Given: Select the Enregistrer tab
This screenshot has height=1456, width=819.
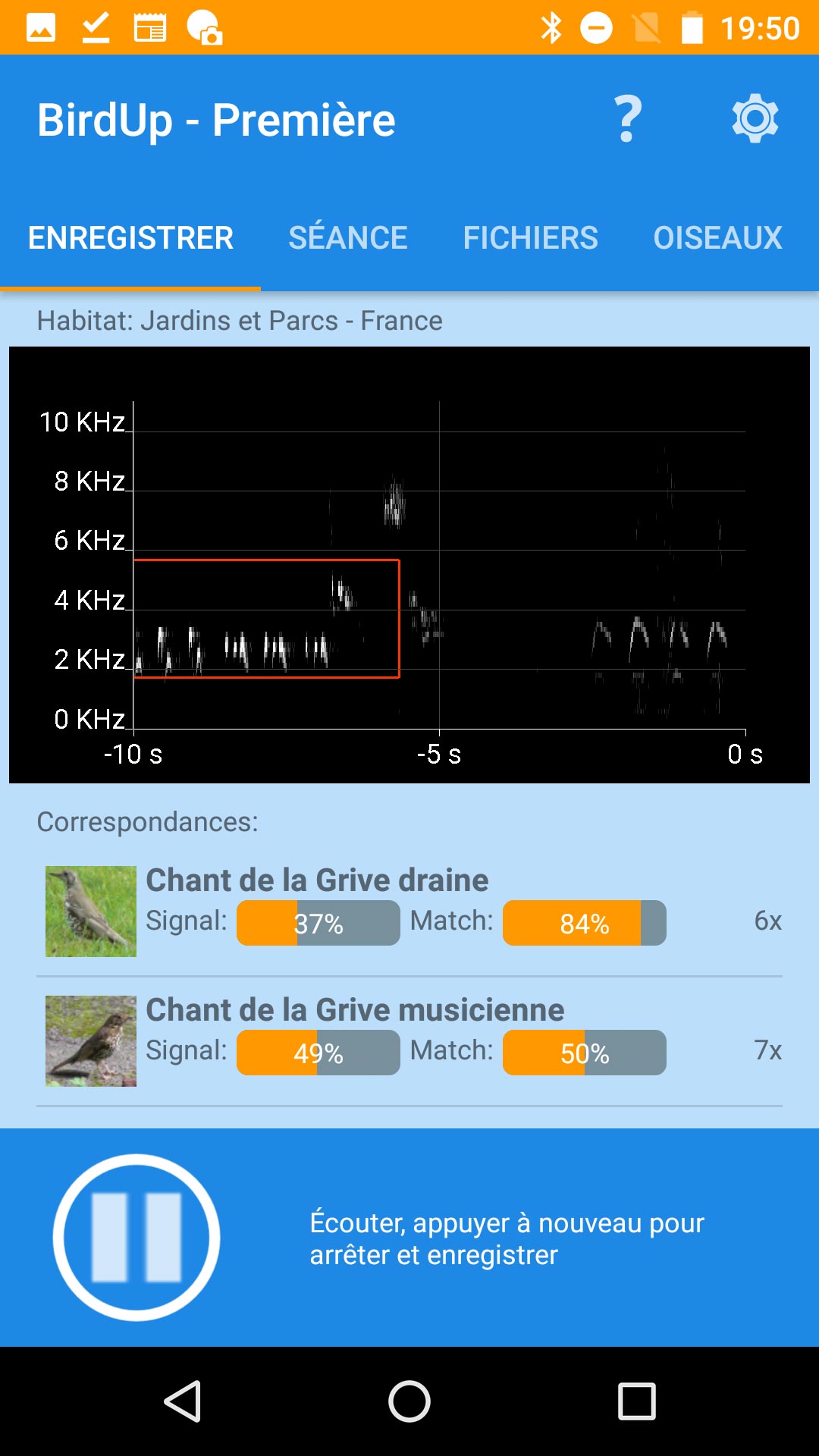Looking at the screenshot, I should (x=130, y=238).
